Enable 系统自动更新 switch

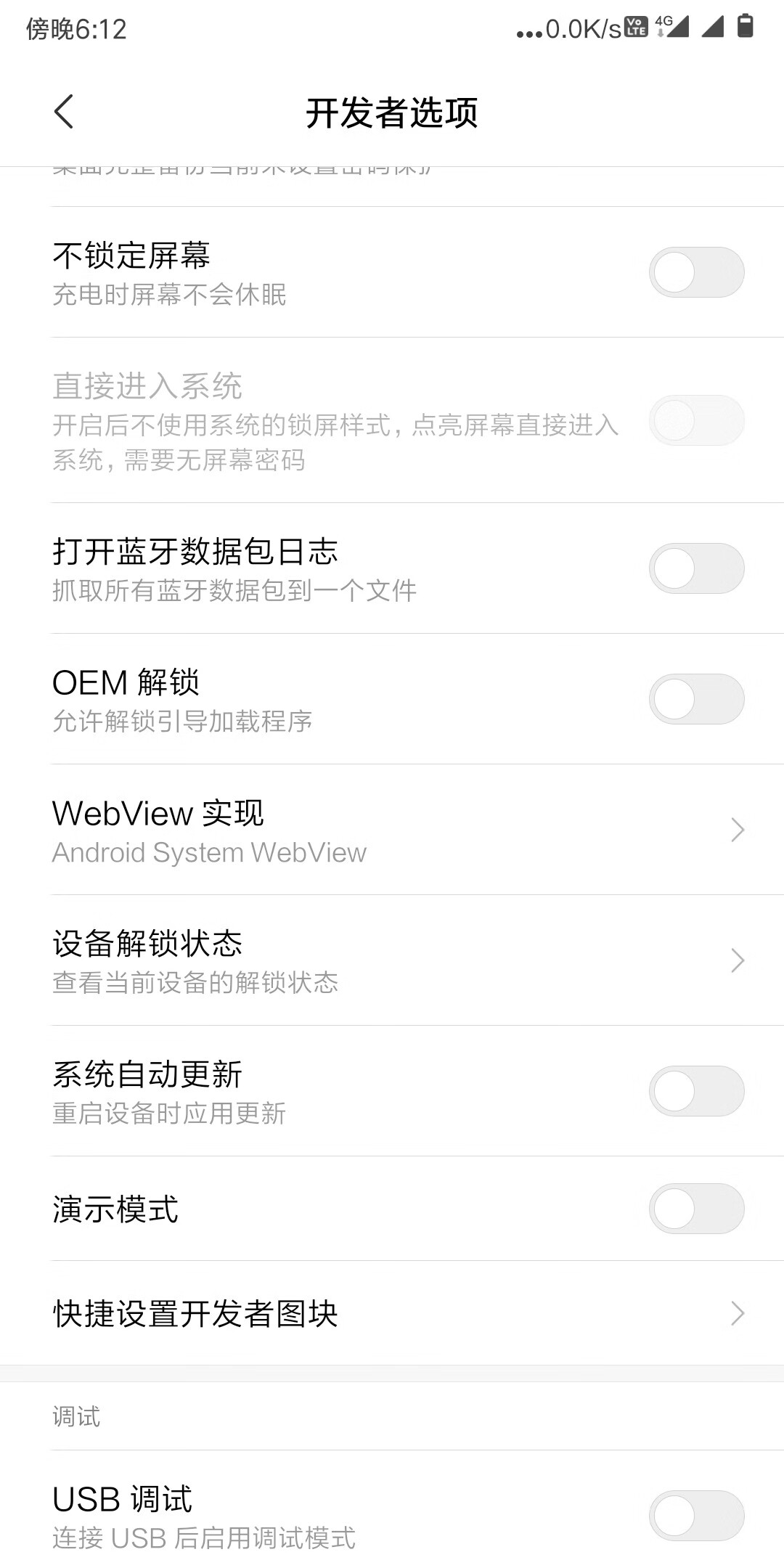pos(695,1091)
